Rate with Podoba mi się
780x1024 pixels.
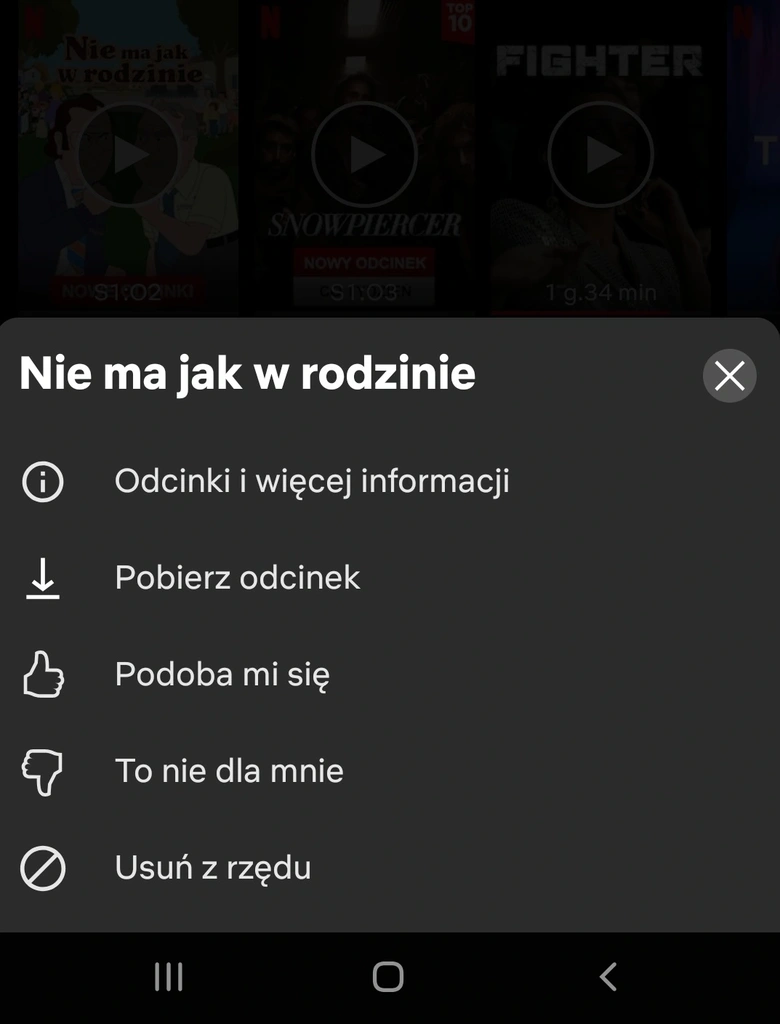click(x=222, y=675)
